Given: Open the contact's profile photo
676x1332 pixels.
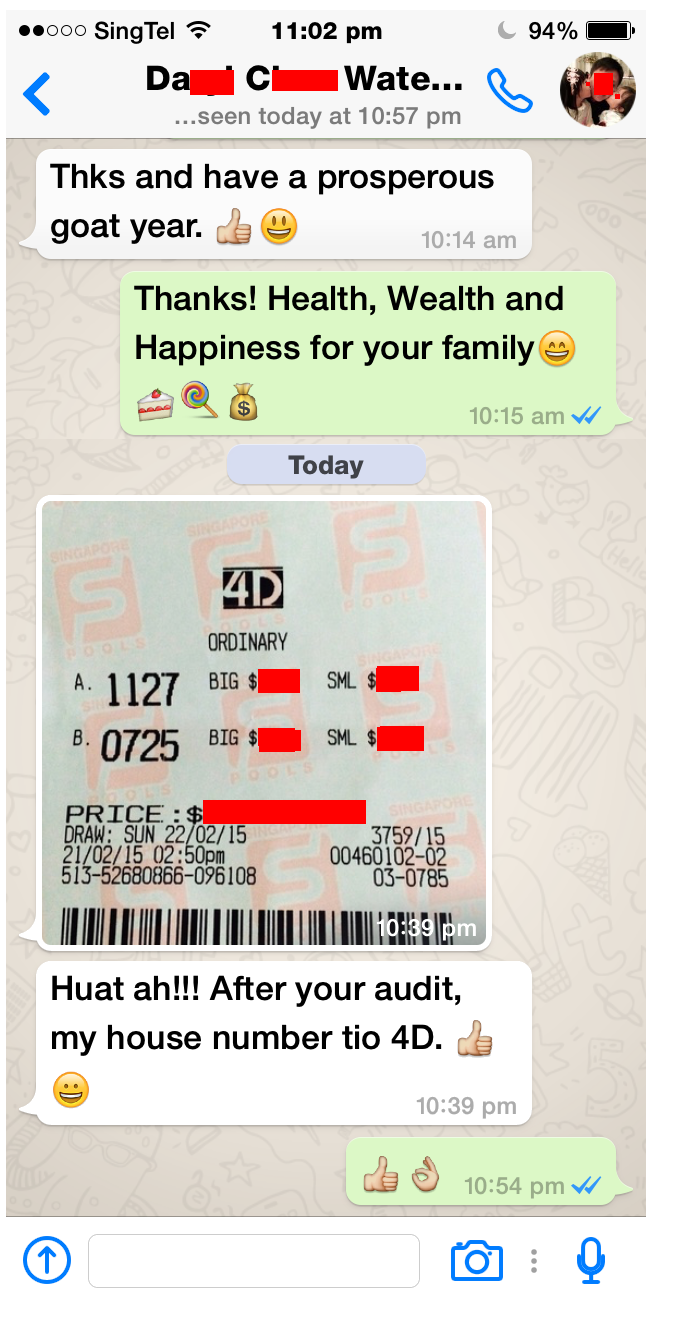Looking at the screenshot, I should tap(597, 91).
